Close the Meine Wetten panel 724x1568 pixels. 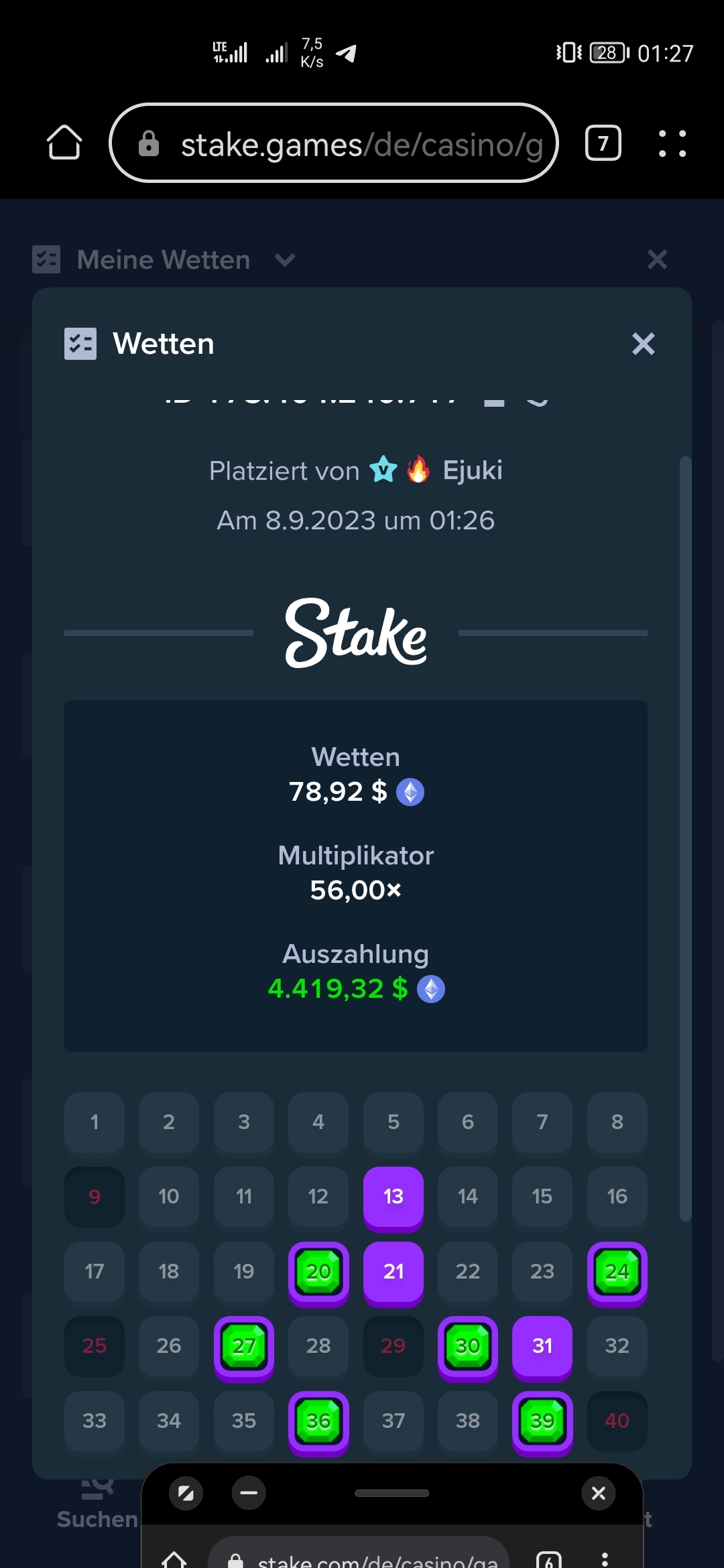658,259
